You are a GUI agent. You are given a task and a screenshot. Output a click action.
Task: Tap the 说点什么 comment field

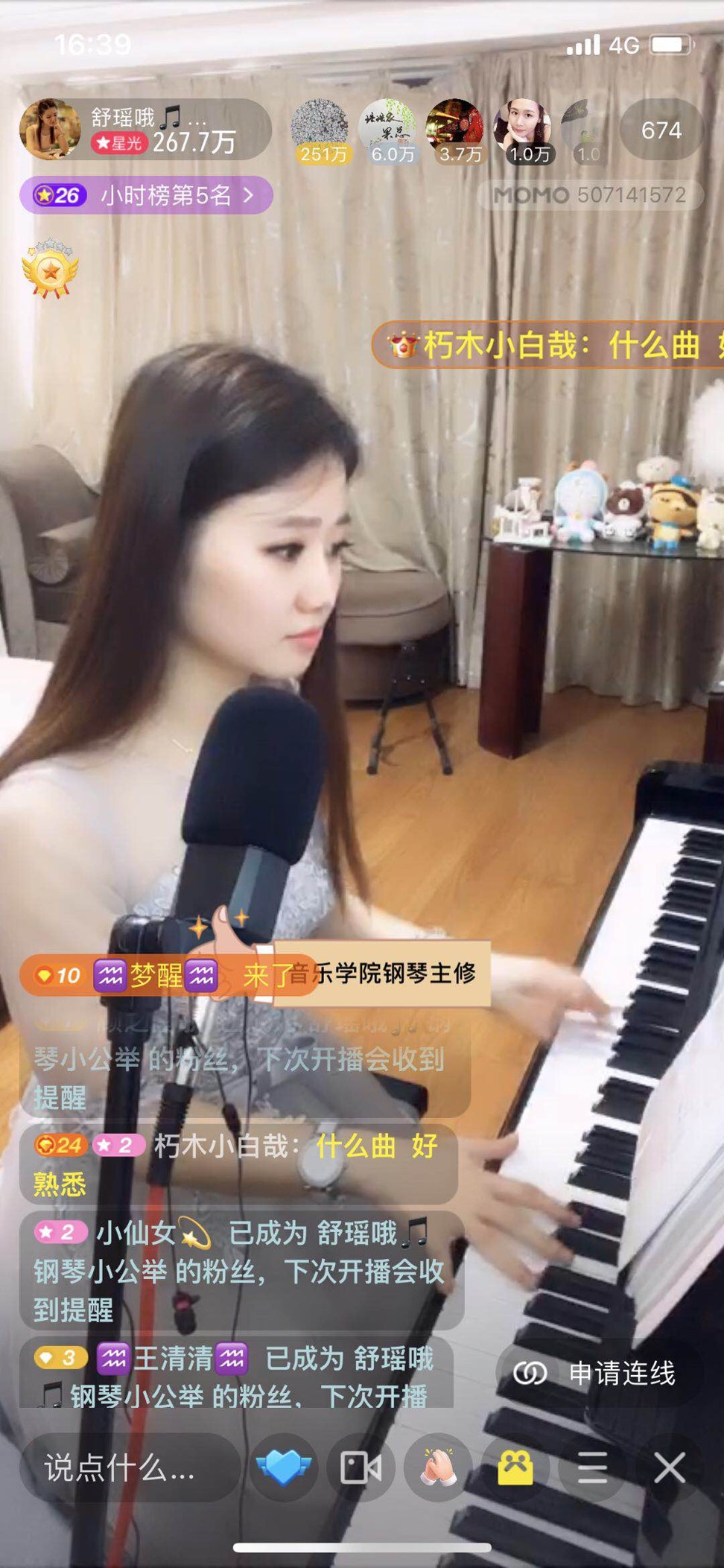click(x=130, y=1467)
